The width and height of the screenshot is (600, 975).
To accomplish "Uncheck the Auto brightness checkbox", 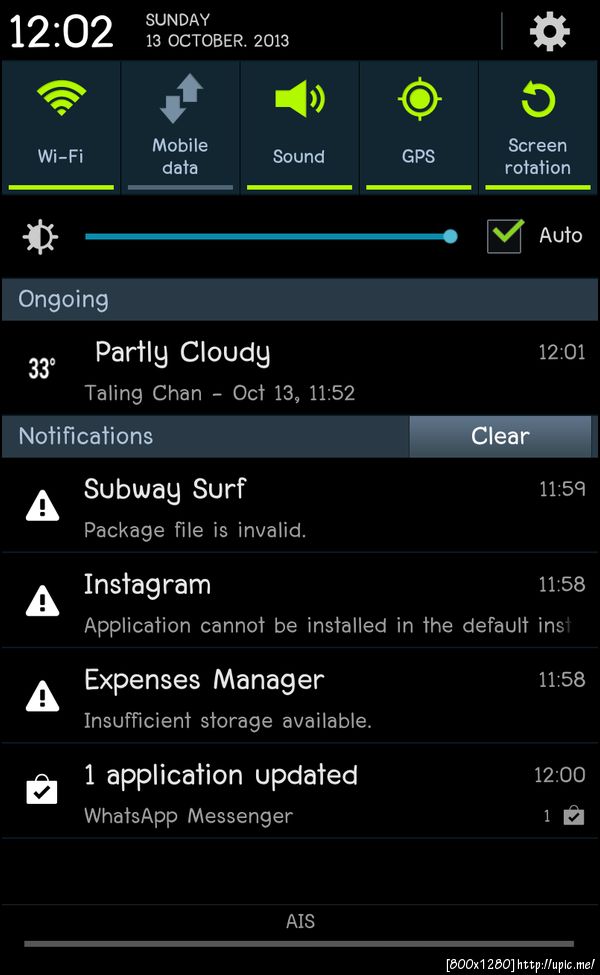I will [x=505, y=236].
